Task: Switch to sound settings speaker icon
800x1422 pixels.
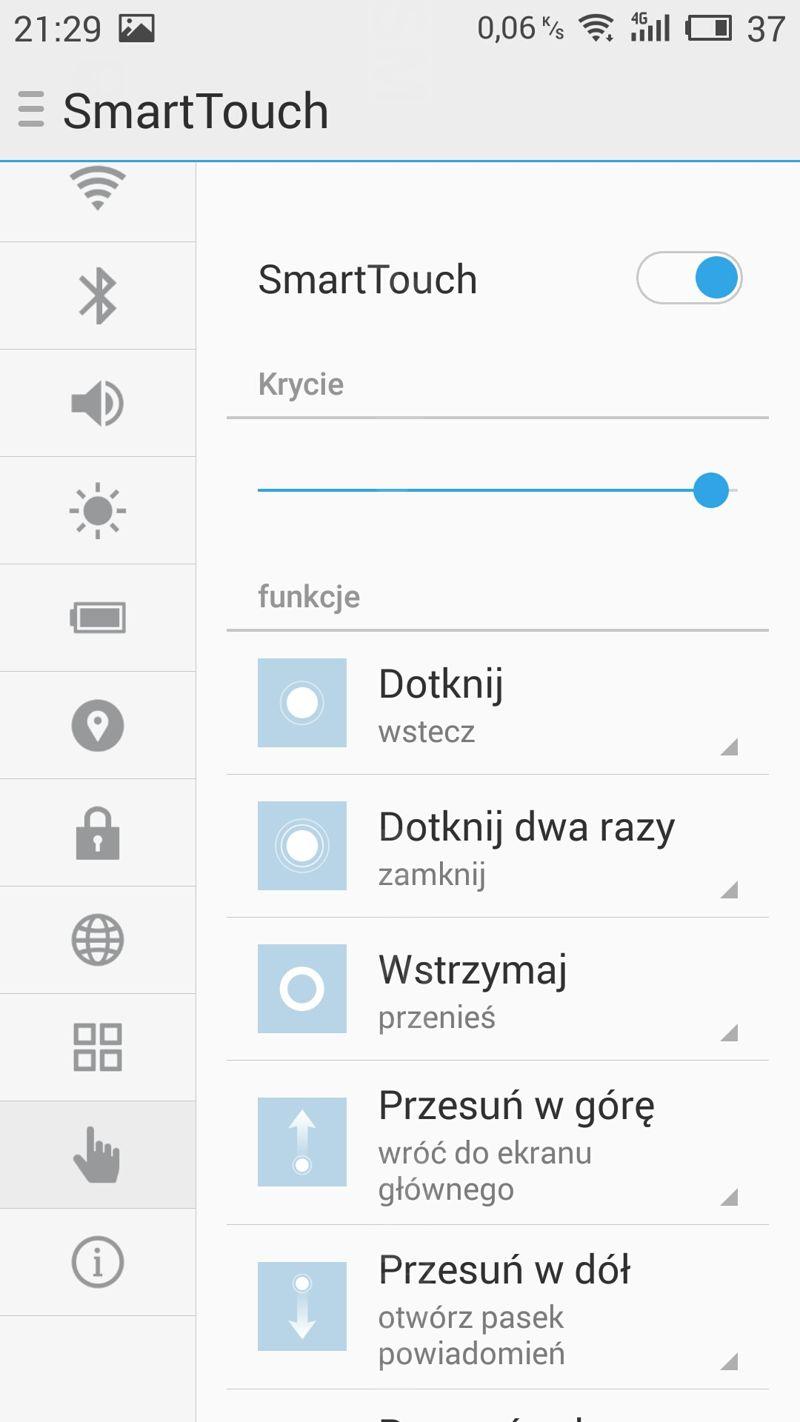Action: pyautogui.click(x=97, y=403)
